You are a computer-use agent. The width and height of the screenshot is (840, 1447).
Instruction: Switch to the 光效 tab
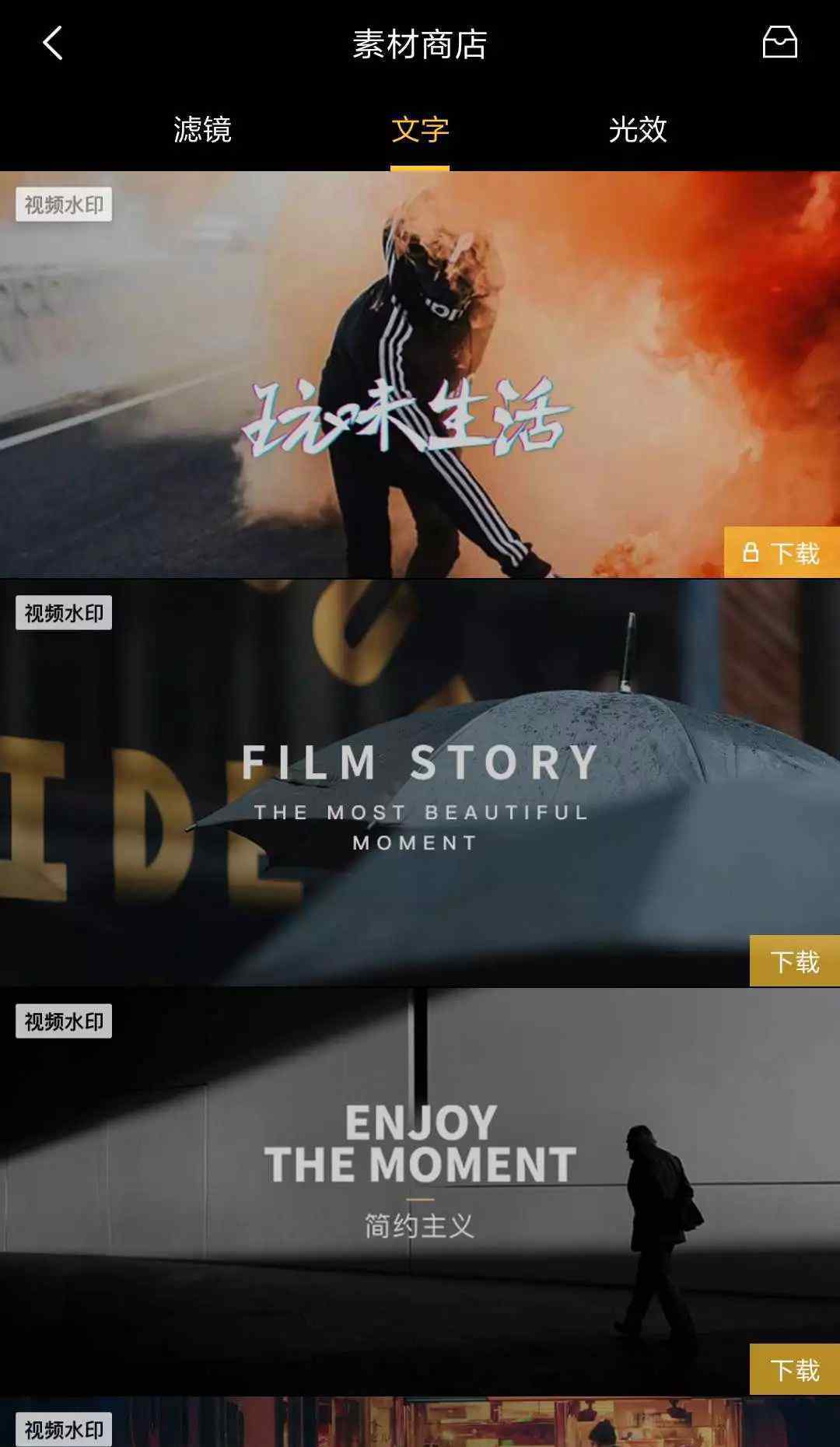pyautogui.click(x=638, y=129)
